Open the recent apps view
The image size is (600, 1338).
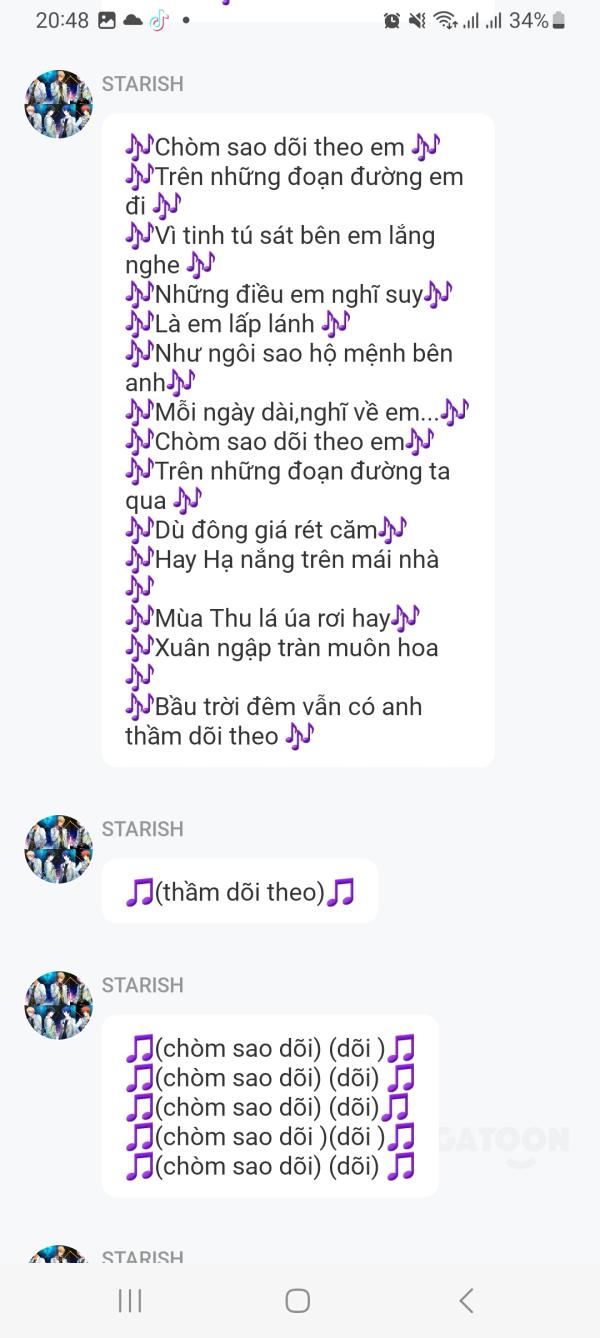pyautogui.click(x=130, y=1300)
